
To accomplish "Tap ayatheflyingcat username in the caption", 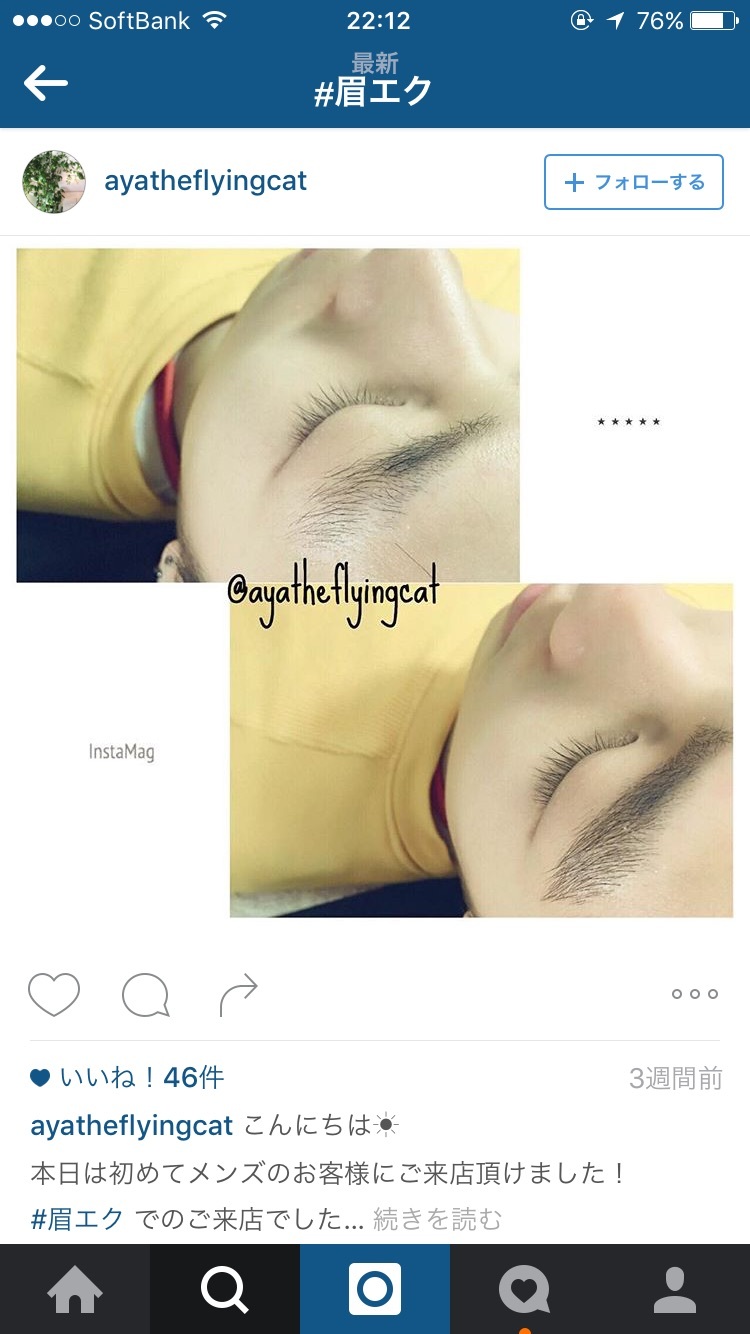I will tap(131, 1125).
